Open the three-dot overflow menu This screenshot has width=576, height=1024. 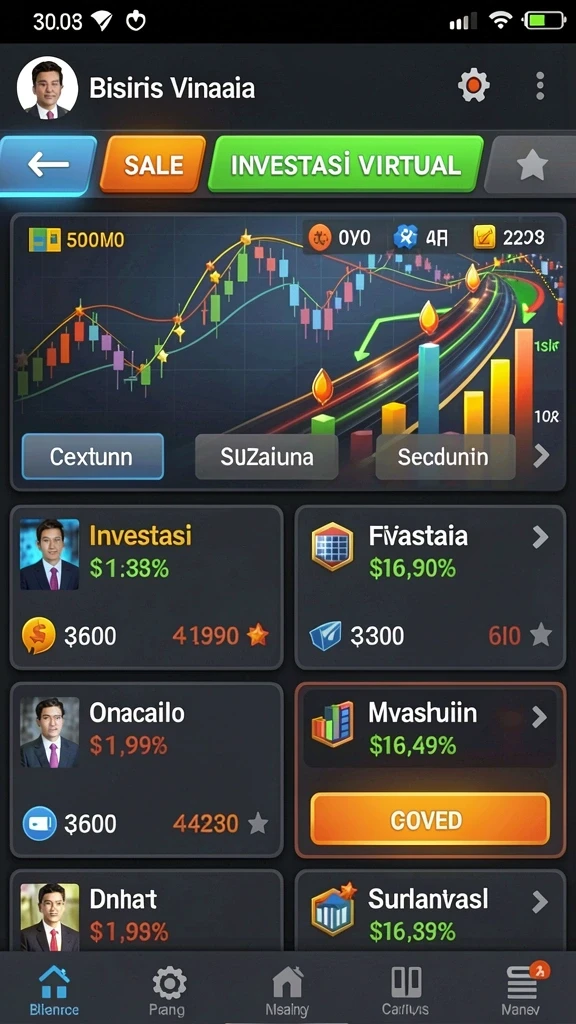click(x=539, y=86)
